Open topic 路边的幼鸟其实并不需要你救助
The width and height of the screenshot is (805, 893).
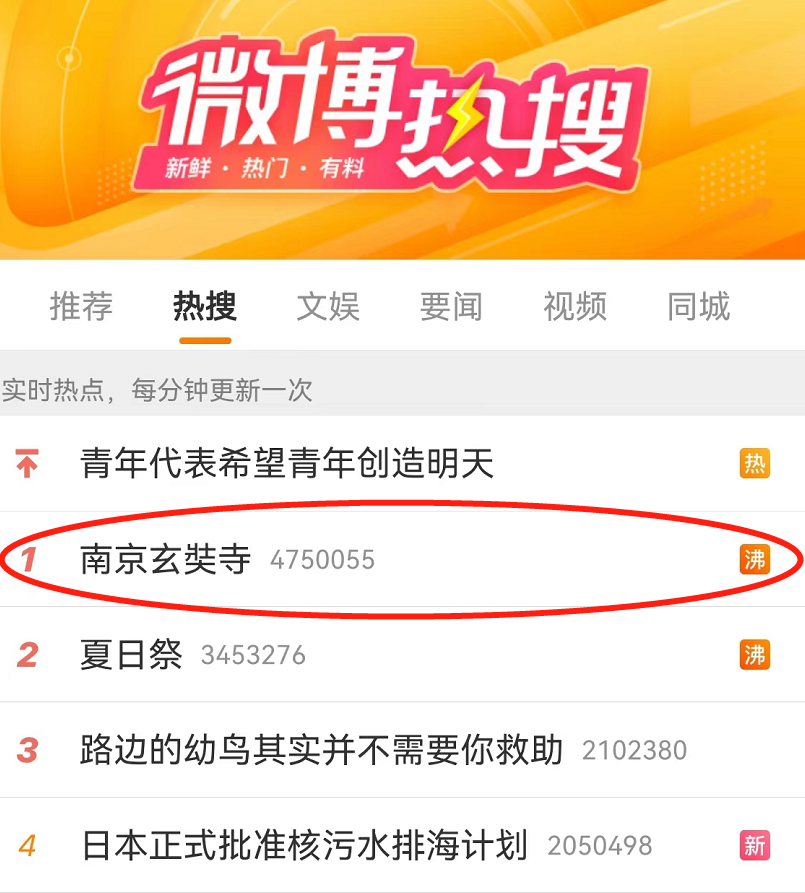(x=321, y=750)
